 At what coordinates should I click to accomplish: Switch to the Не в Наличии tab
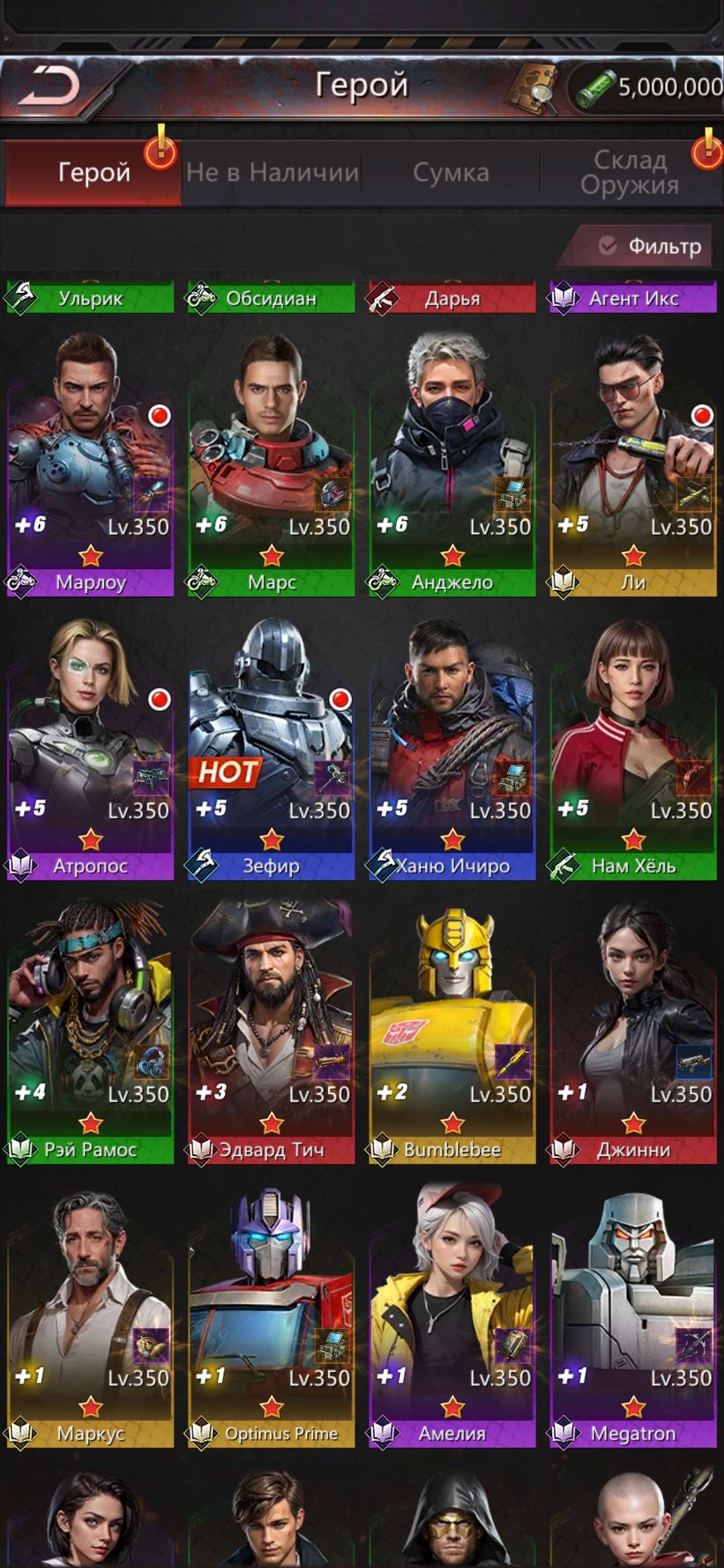tap(272, 173)
